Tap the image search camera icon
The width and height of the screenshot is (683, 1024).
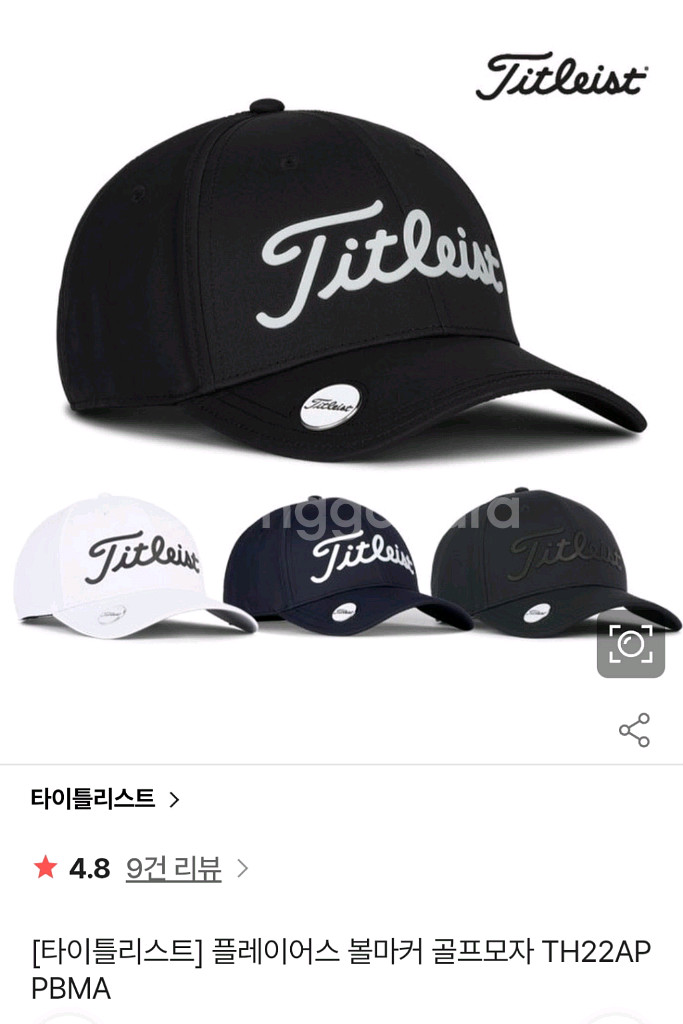tap(631, 644)
